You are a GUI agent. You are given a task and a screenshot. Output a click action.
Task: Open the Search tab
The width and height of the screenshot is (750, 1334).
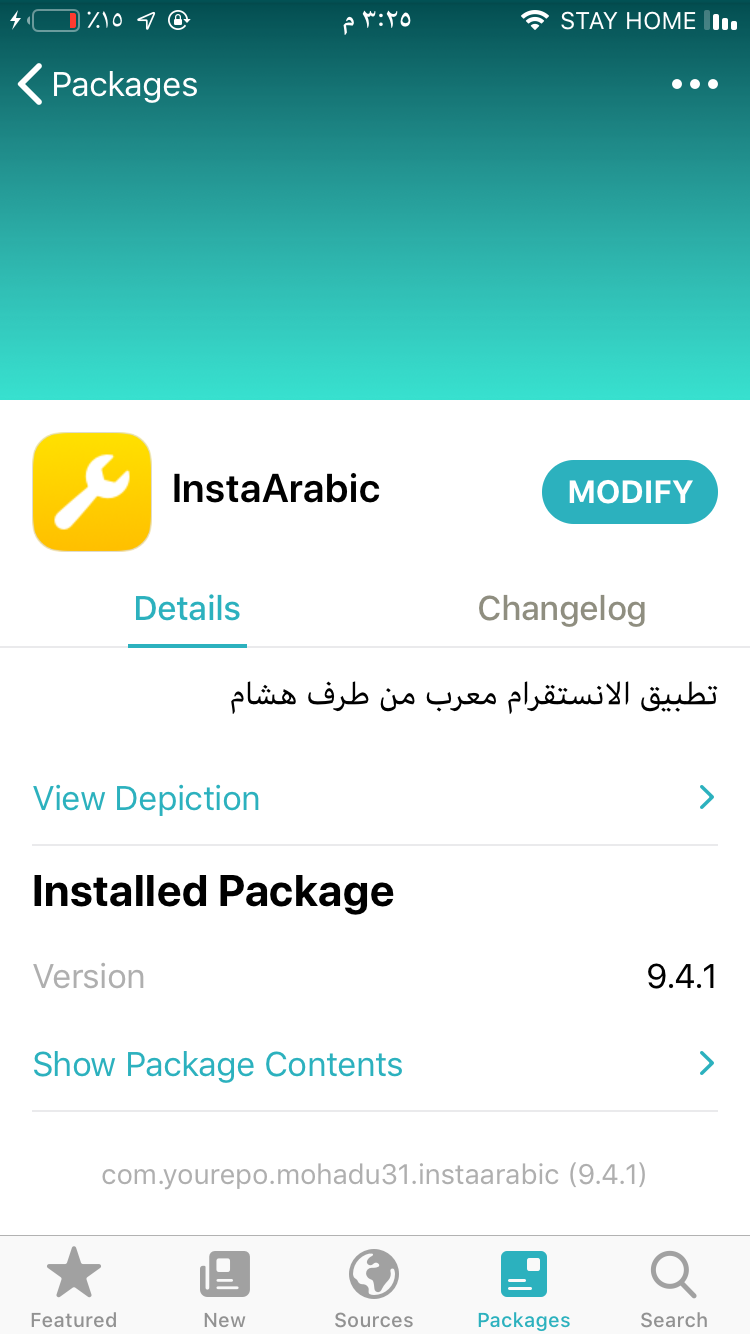tap(674, 1288)
